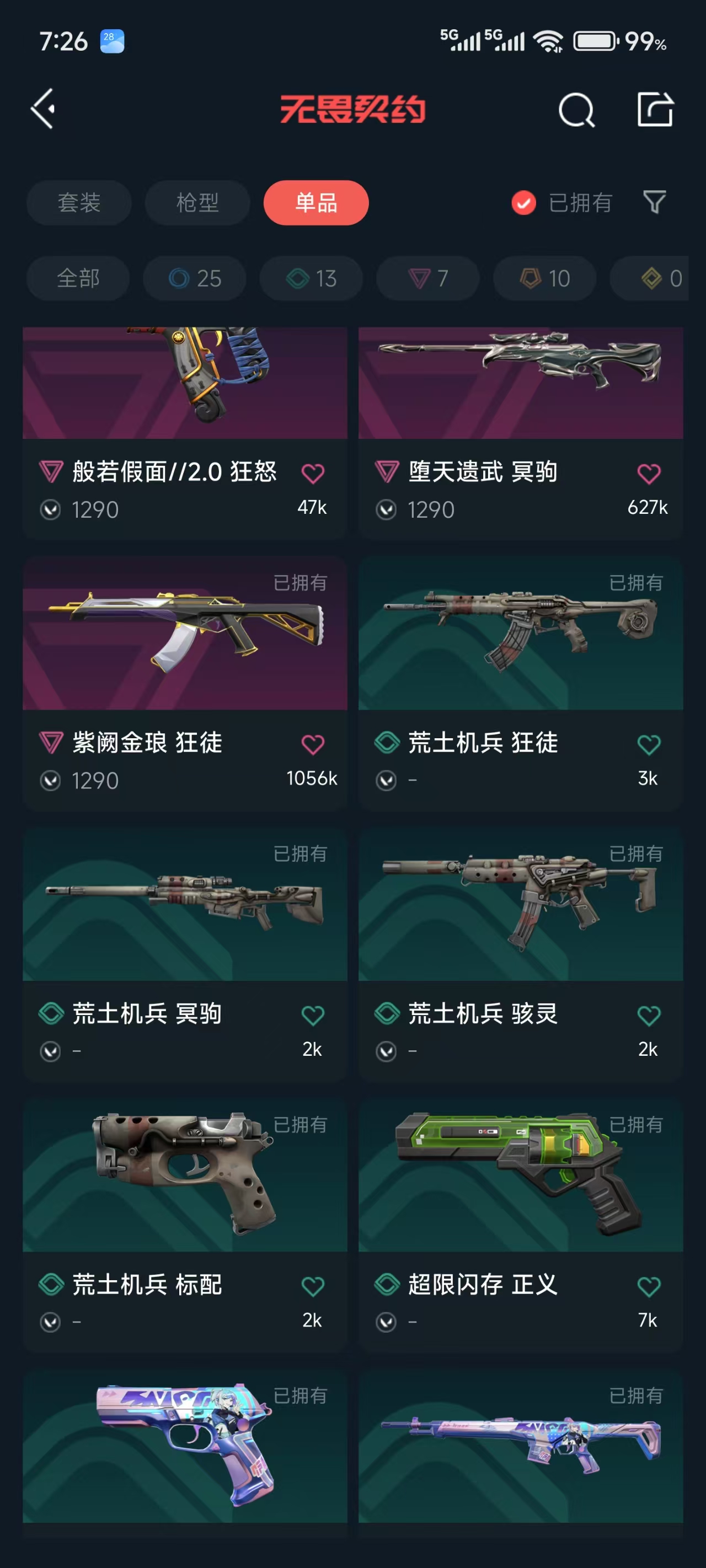Favorite the 堕天遗武 冥驹 skin
706x1568 pixels.
648,473
